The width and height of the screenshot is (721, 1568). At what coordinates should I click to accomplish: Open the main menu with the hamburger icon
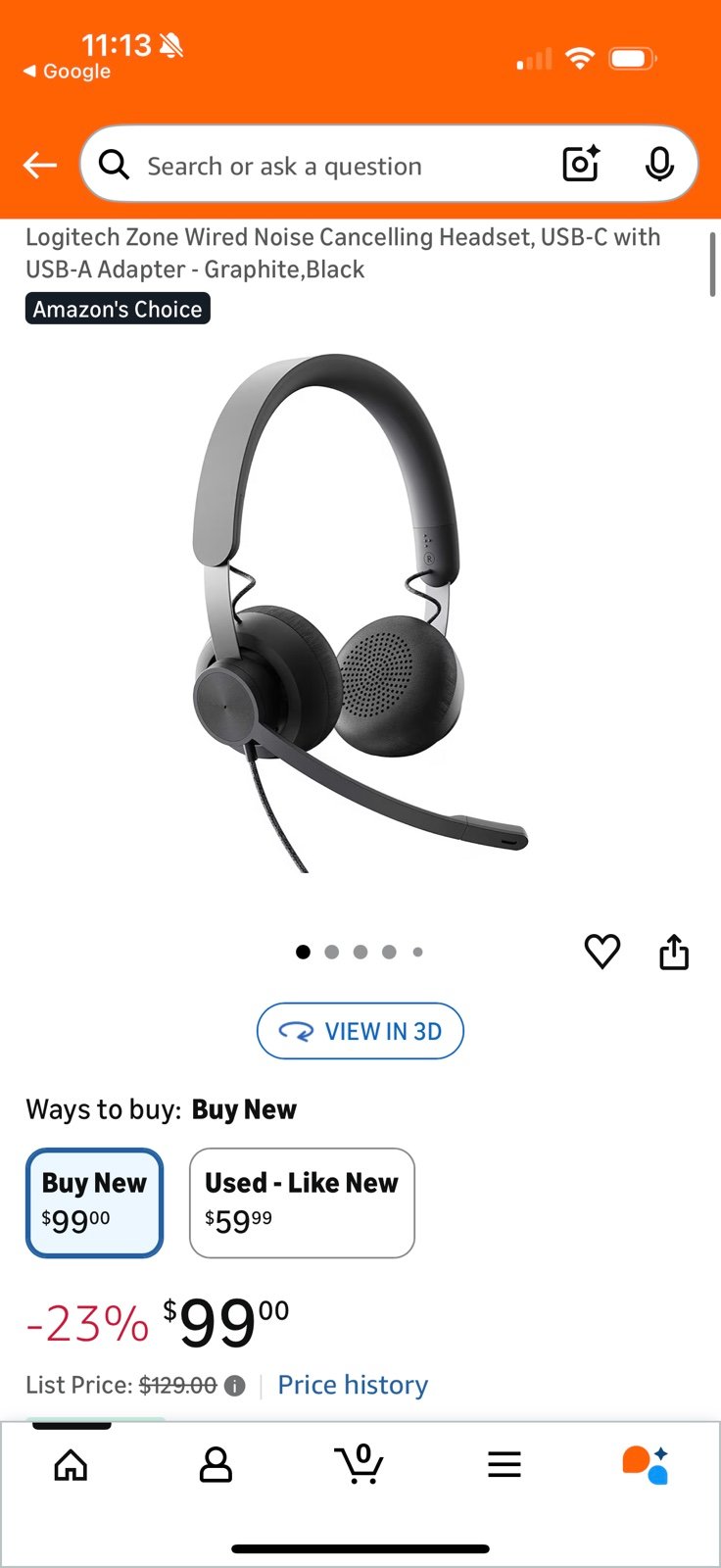[504, 1464]
